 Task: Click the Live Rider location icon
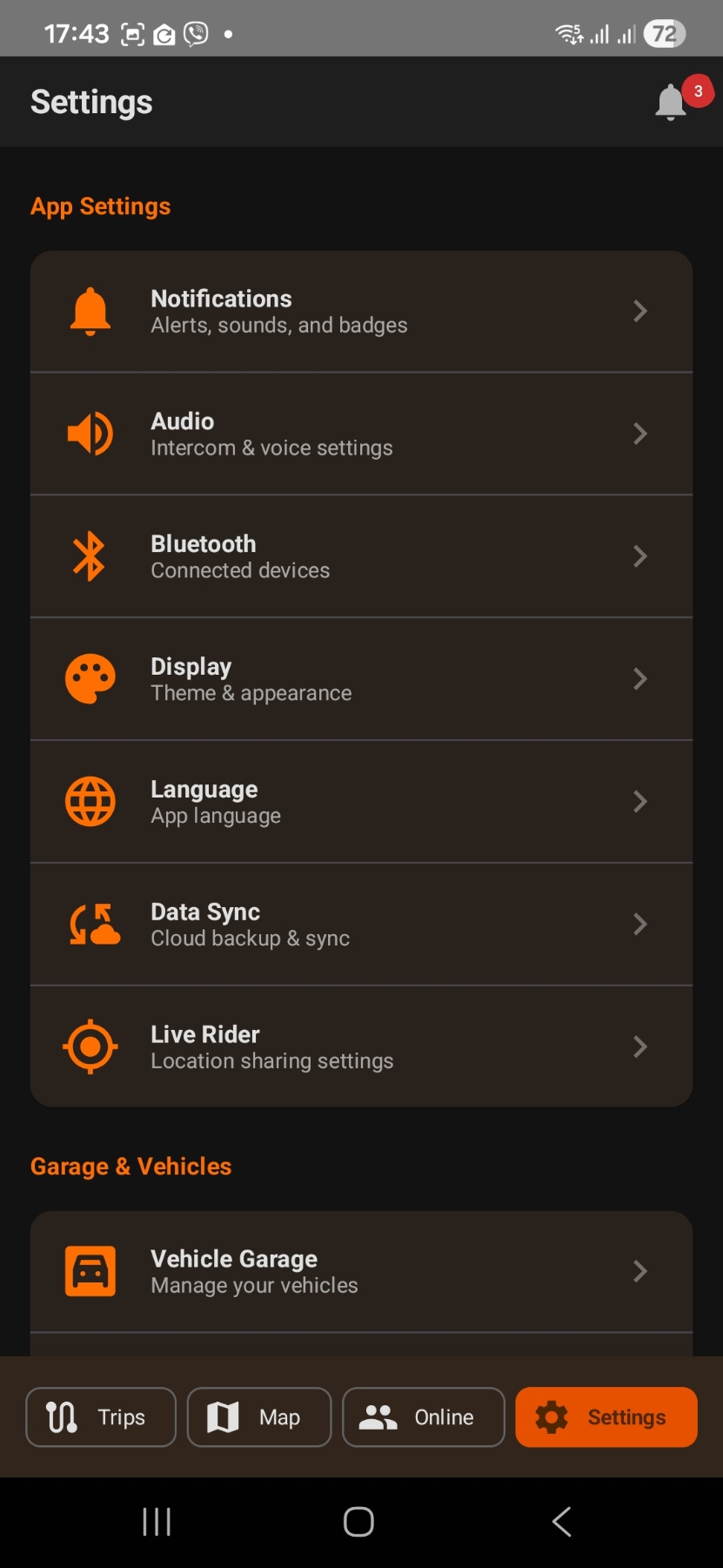90,1046
